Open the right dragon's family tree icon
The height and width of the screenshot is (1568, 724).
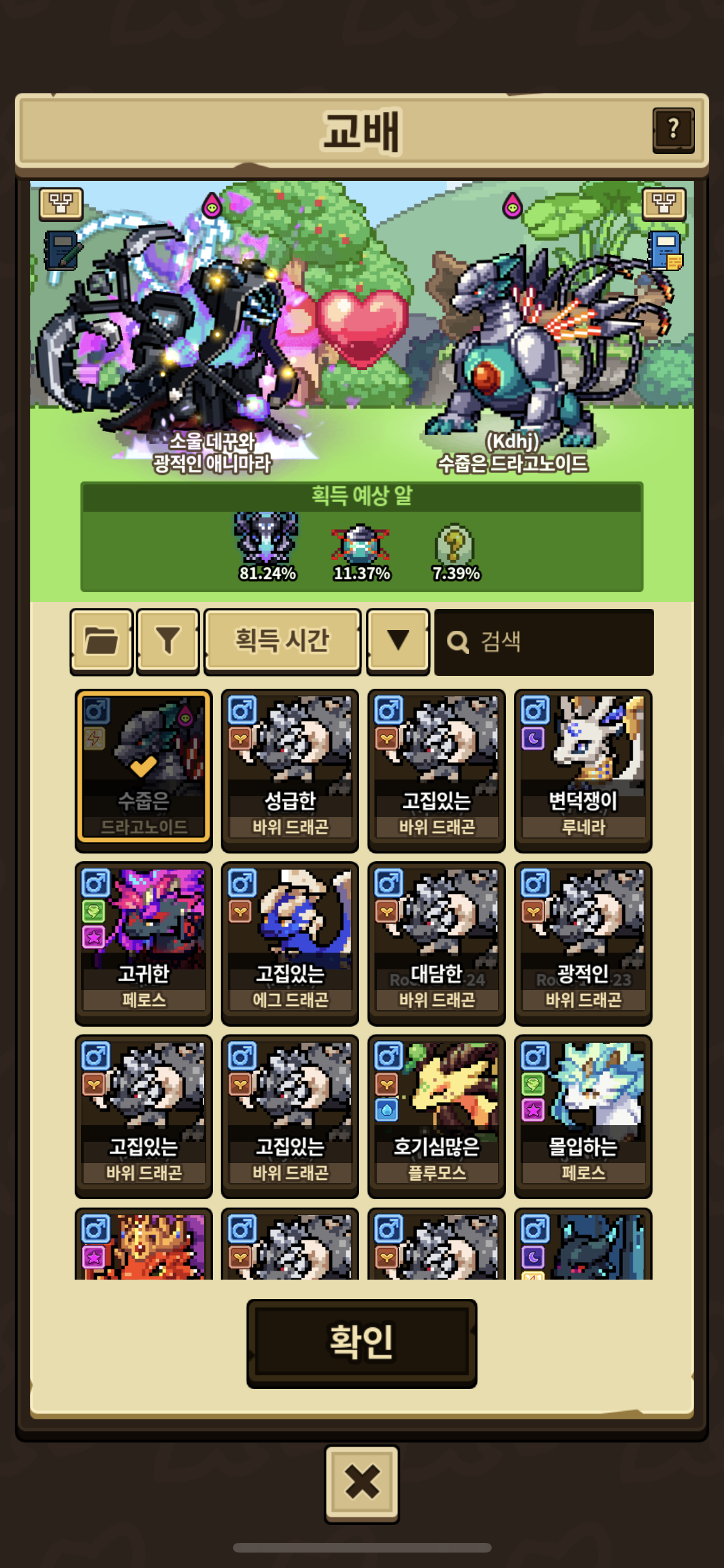coord(664,203)
